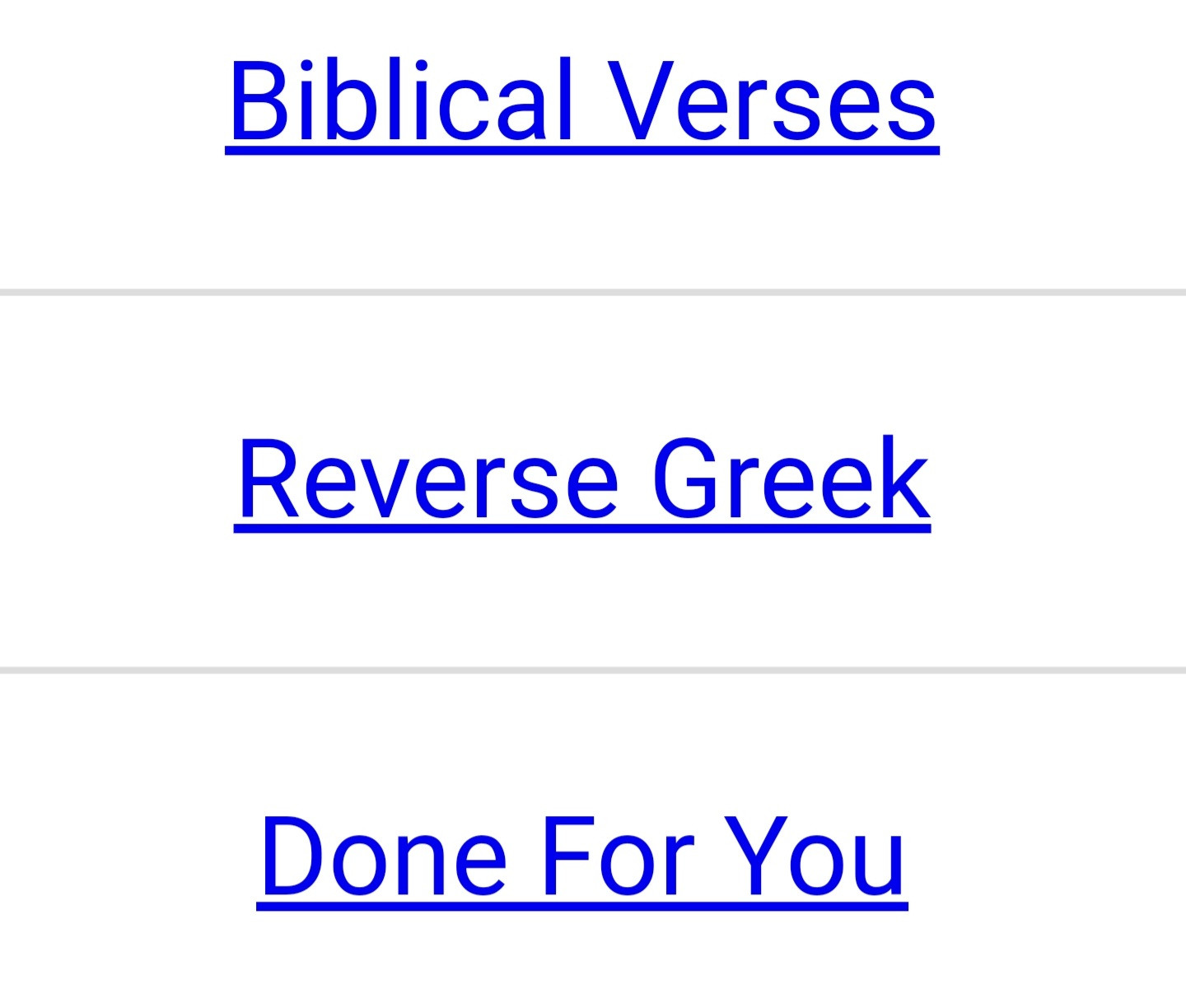Open the Biblical Verses link
This screenshot has width=1186, height=1008.
[x=582, y=102]
